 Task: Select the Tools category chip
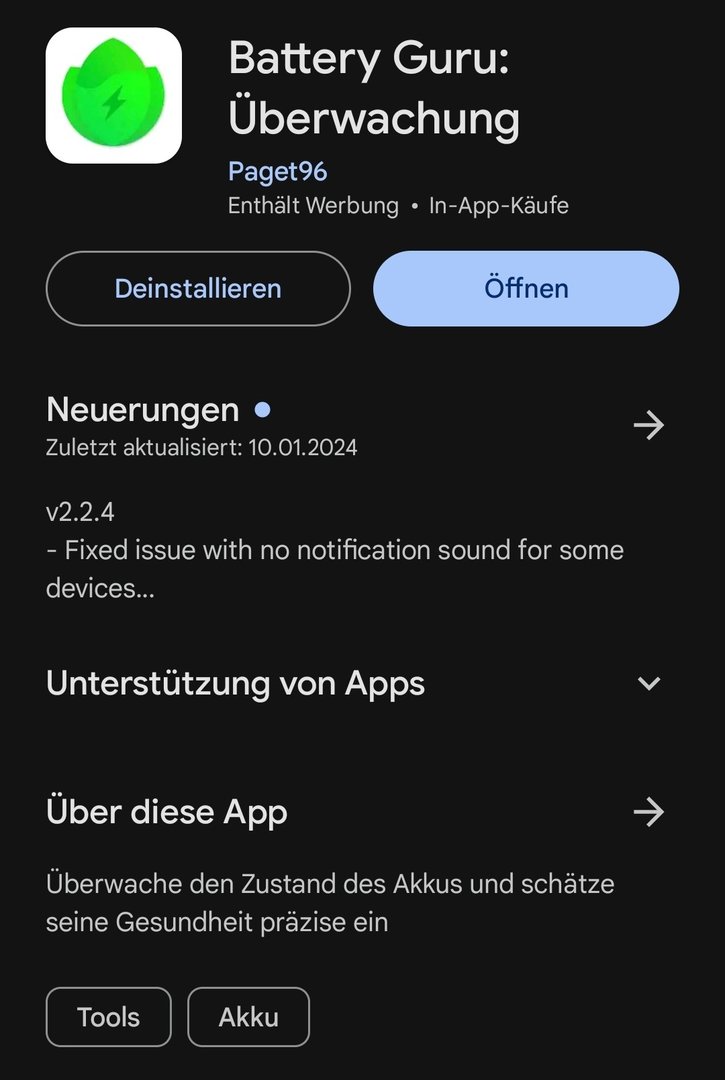coord(109,1017)
